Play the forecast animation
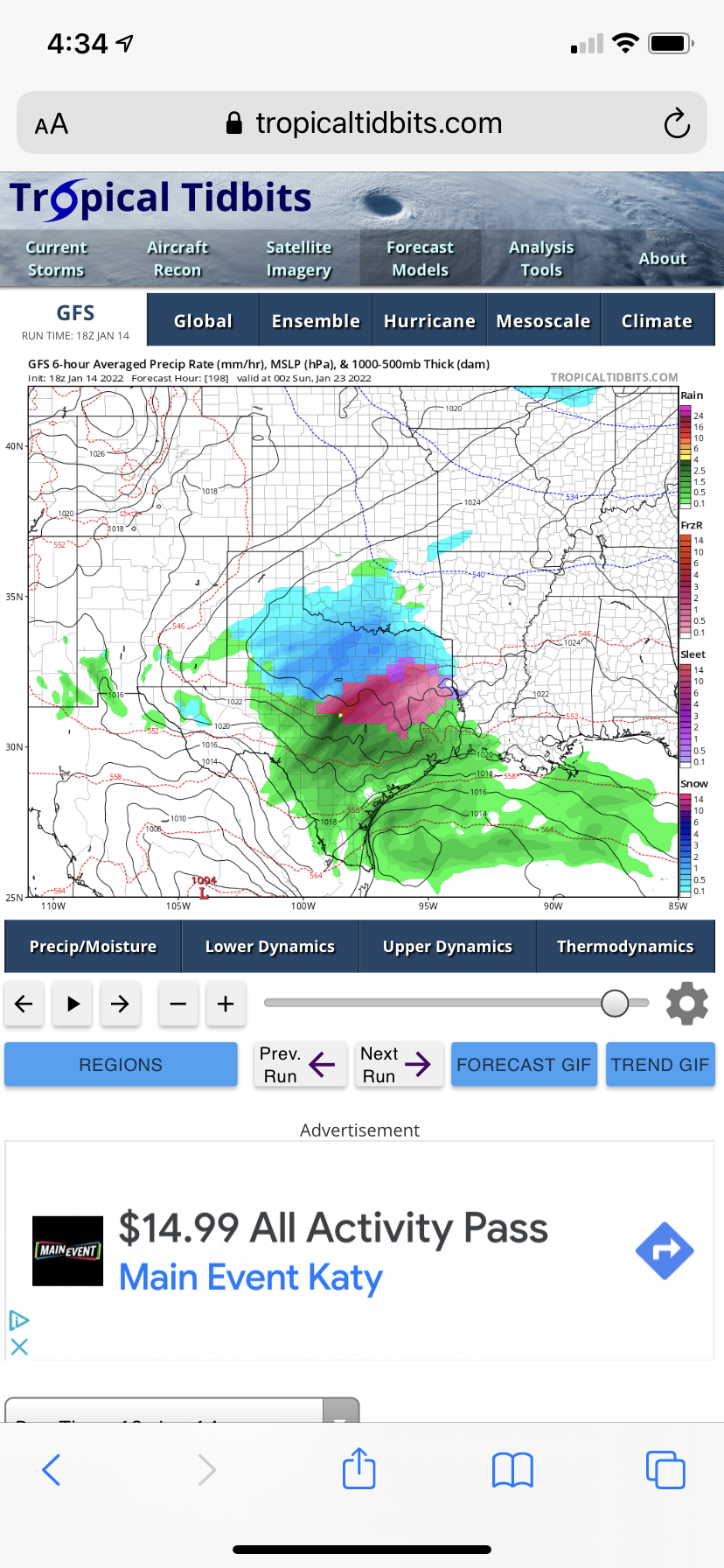This screenshot has height=1568, width=724. pyautogui.click(x=73, y=1004)
